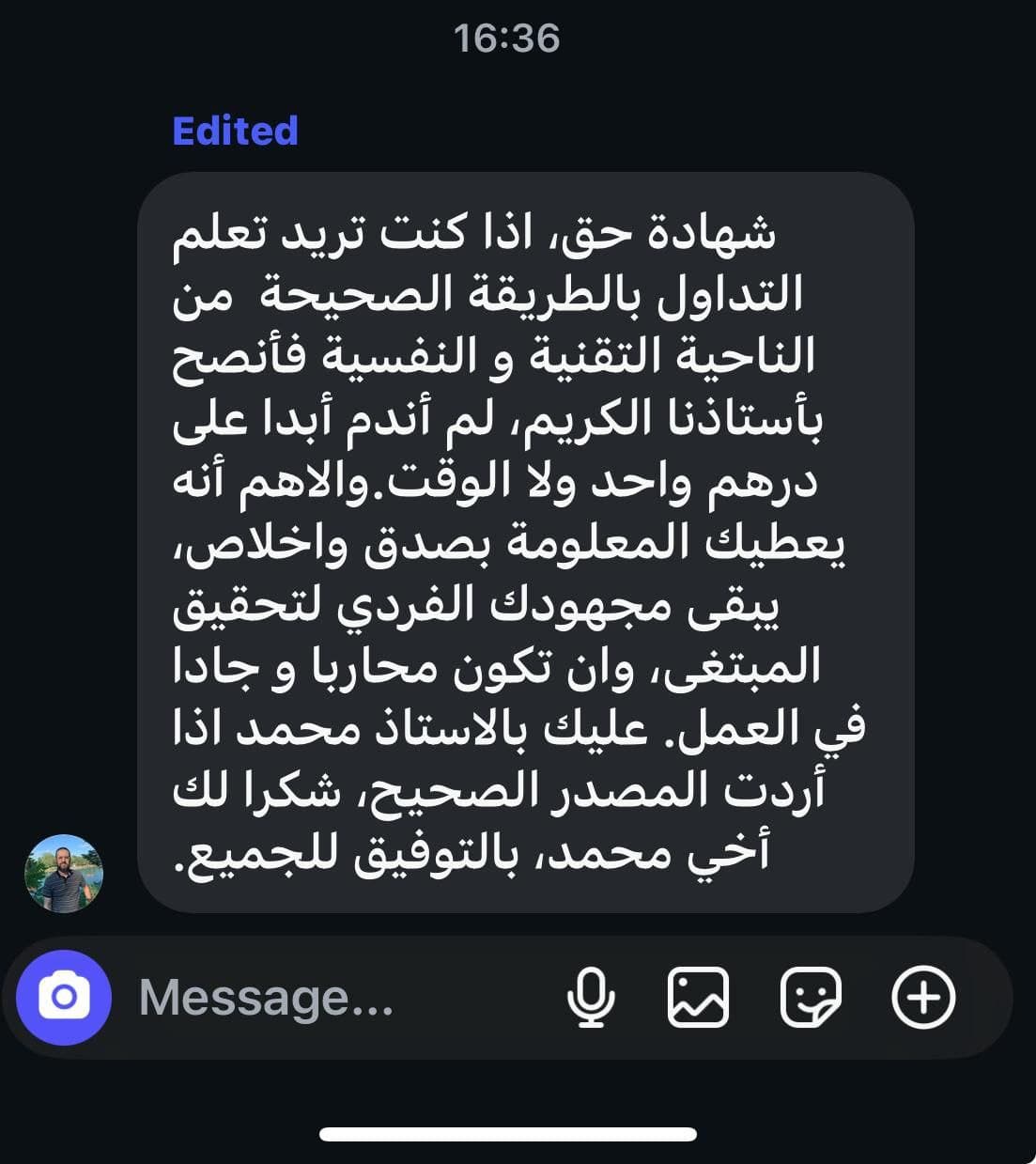This screenshot has width=1036, height=1164.
Task: Open the camera from the message bar
Action: click(64, 998)
